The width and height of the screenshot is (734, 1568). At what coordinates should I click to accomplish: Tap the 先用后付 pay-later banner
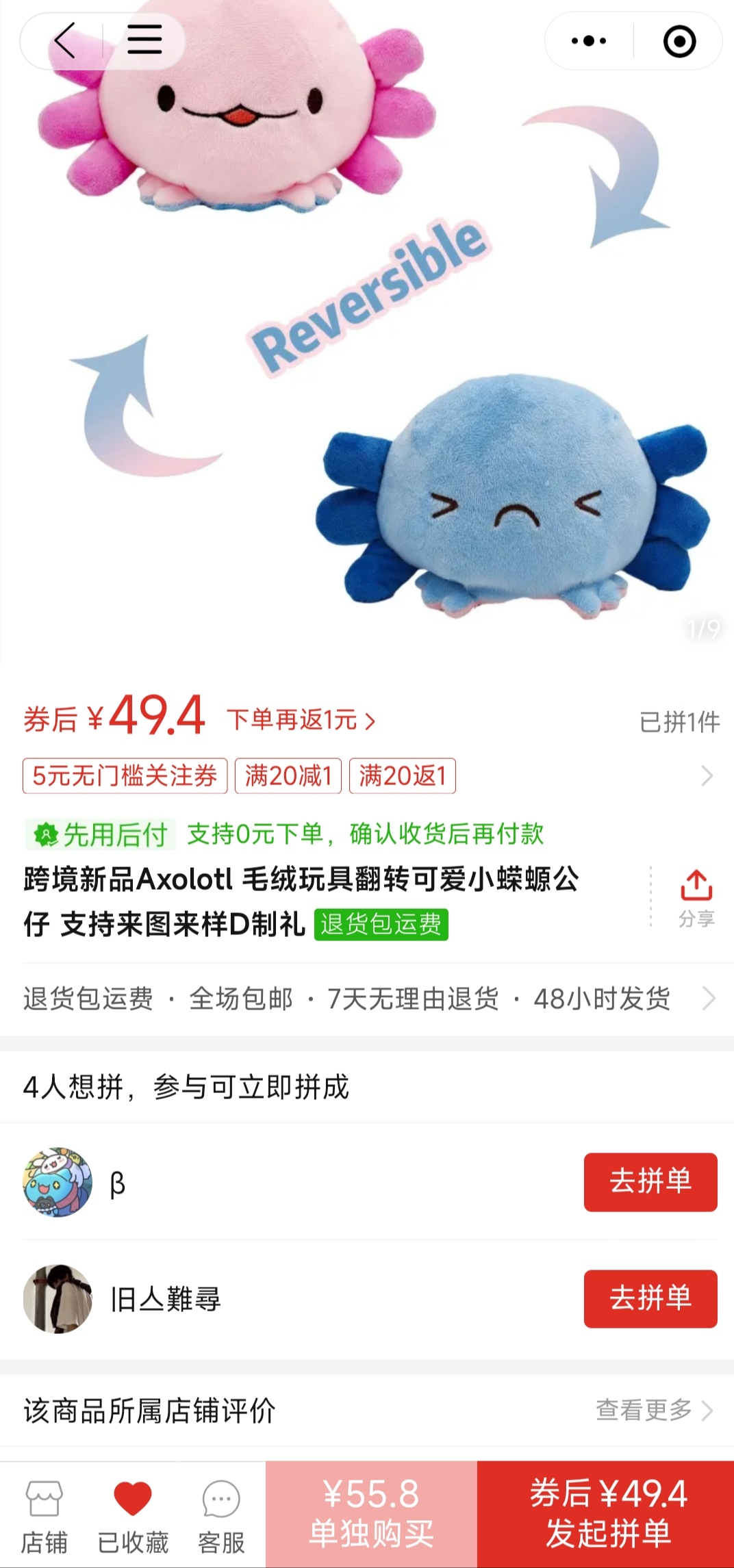(285, 834)
